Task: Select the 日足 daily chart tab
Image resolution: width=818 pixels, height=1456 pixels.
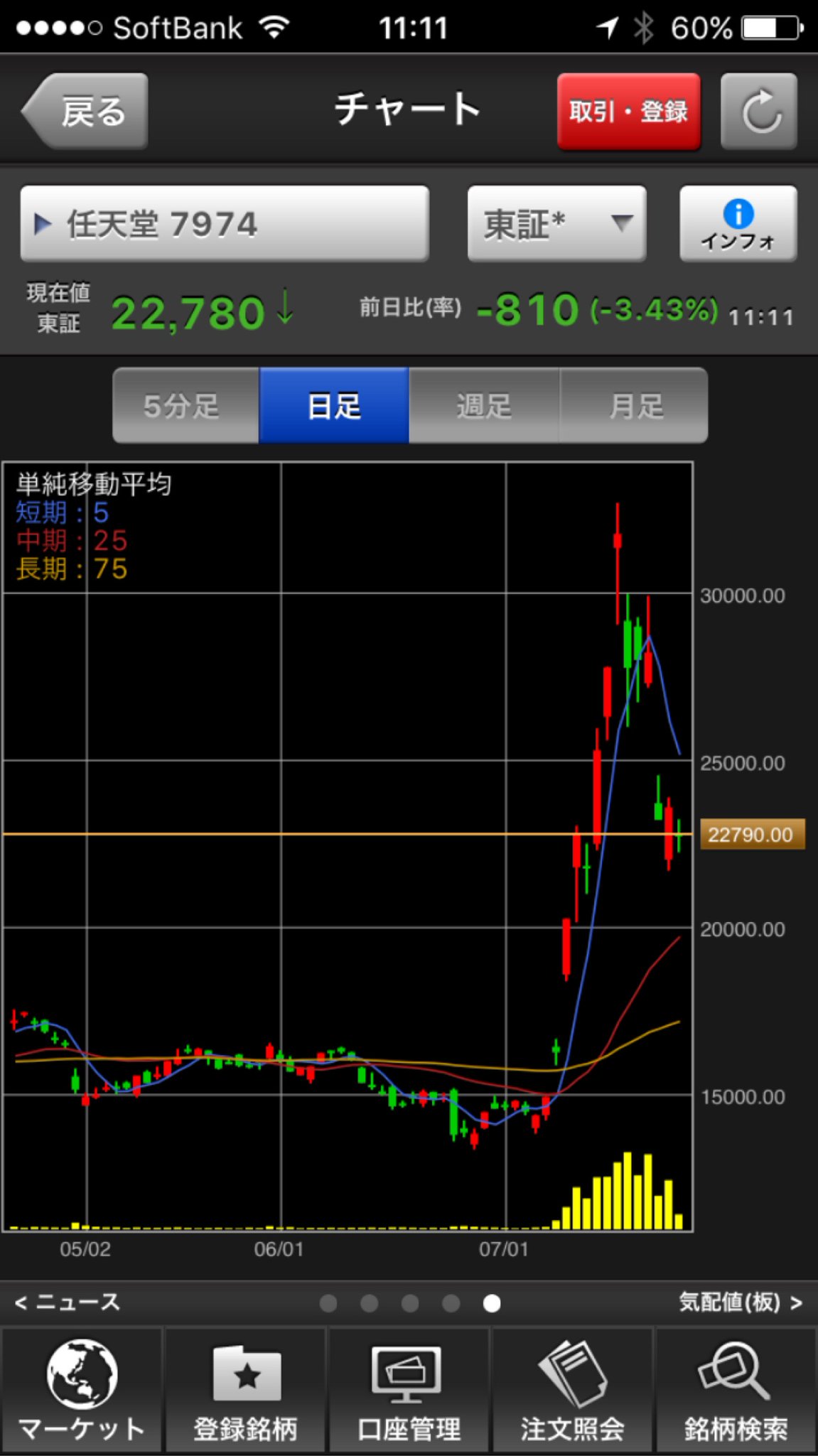Action: click(334, 406)
